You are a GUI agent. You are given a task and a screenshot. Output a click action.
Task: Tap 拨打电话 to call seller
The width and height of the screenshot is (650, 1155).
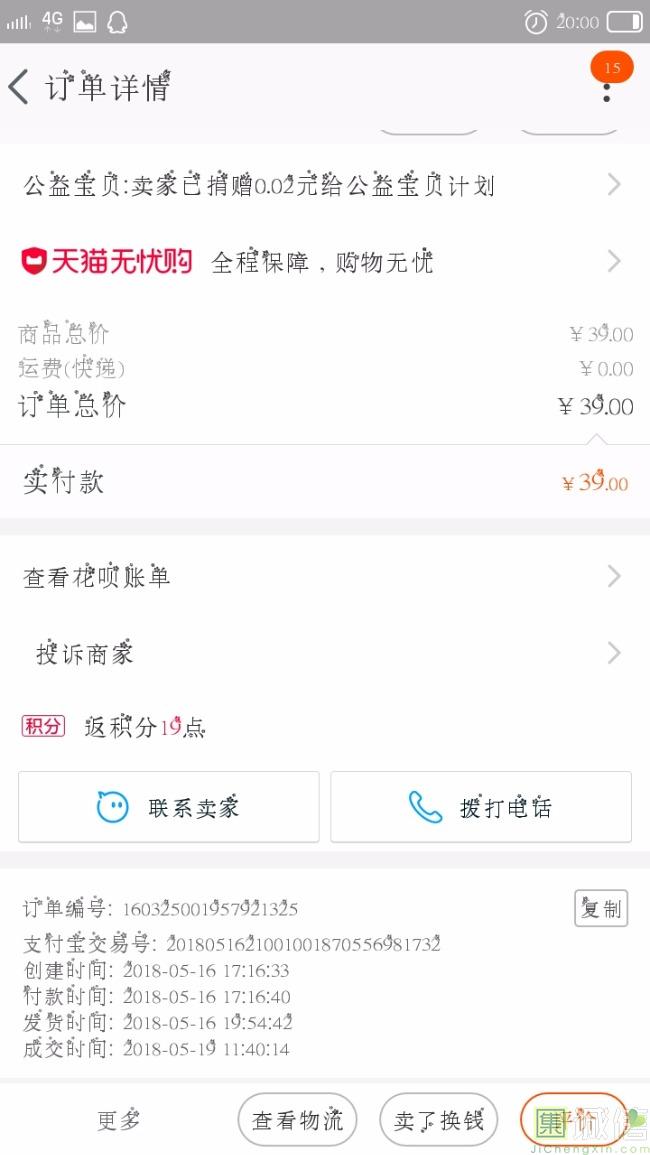coord(481,807)
